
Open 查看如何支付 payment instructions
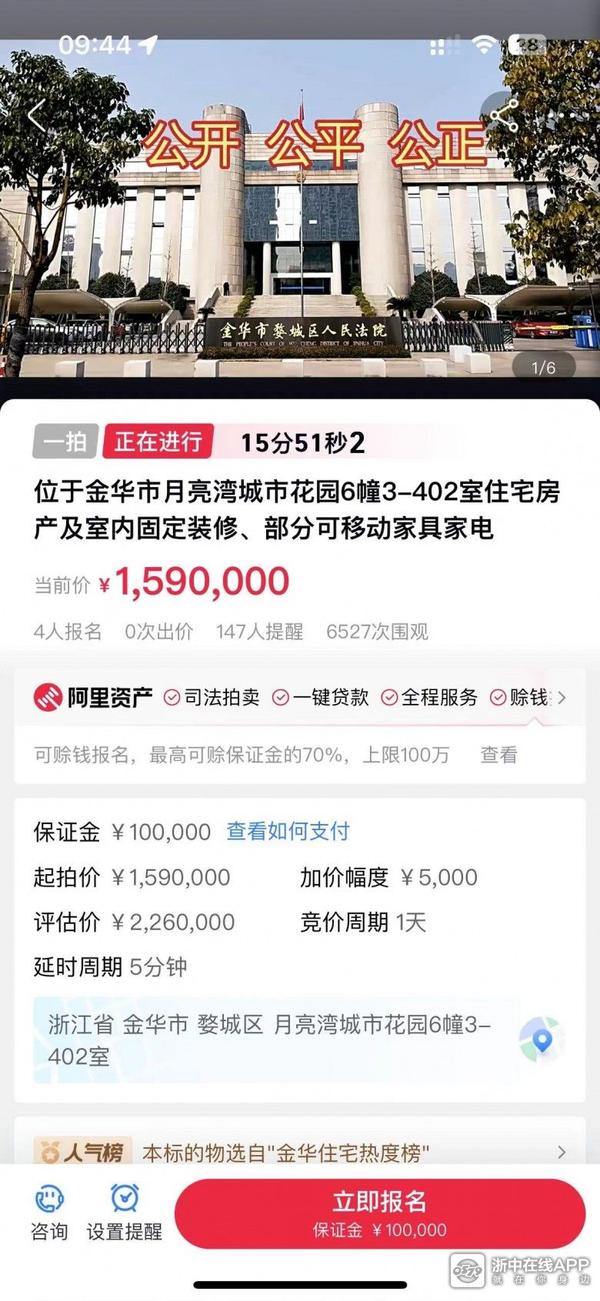pyautogui.click(x=288, y=831)
